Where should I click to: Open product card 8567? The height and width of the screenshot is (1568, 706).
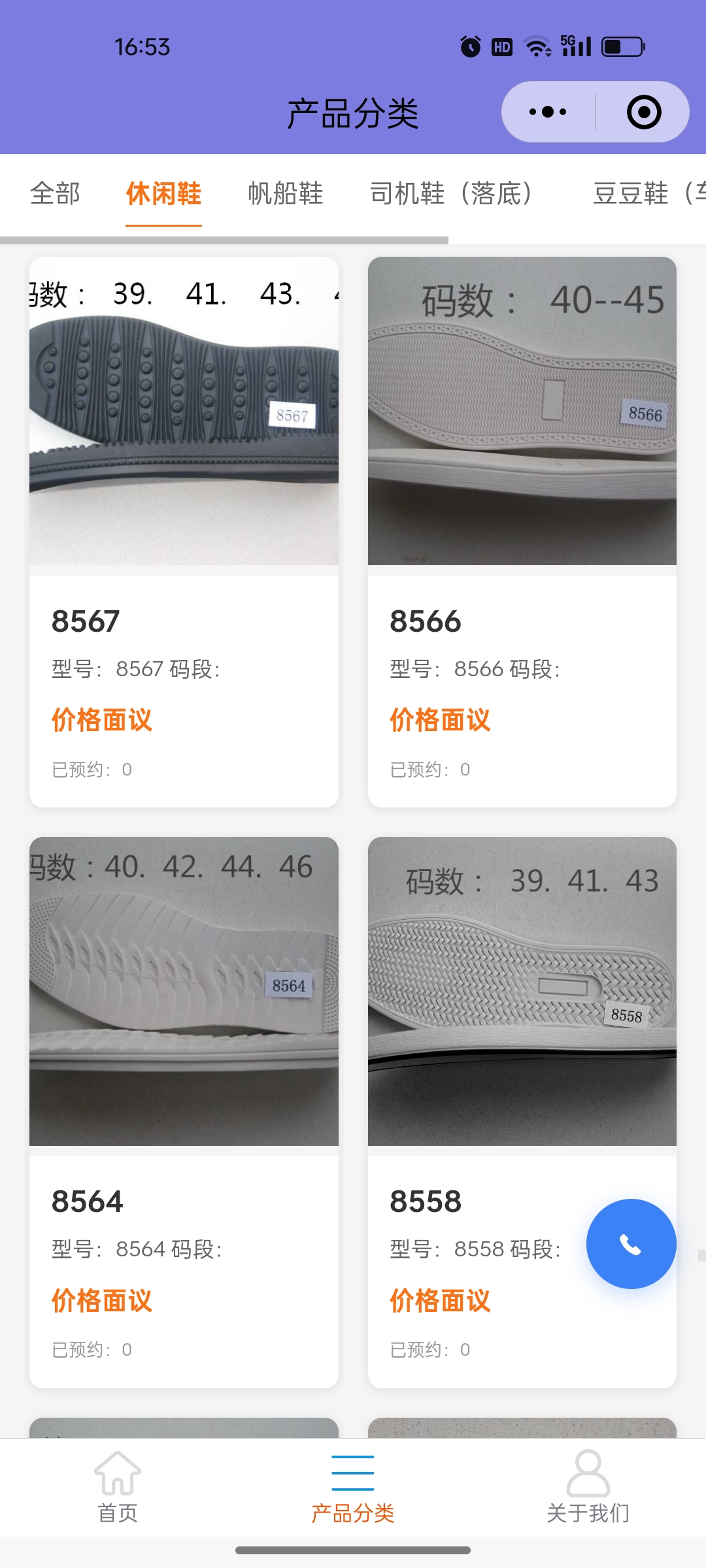[x=184, y=532]
